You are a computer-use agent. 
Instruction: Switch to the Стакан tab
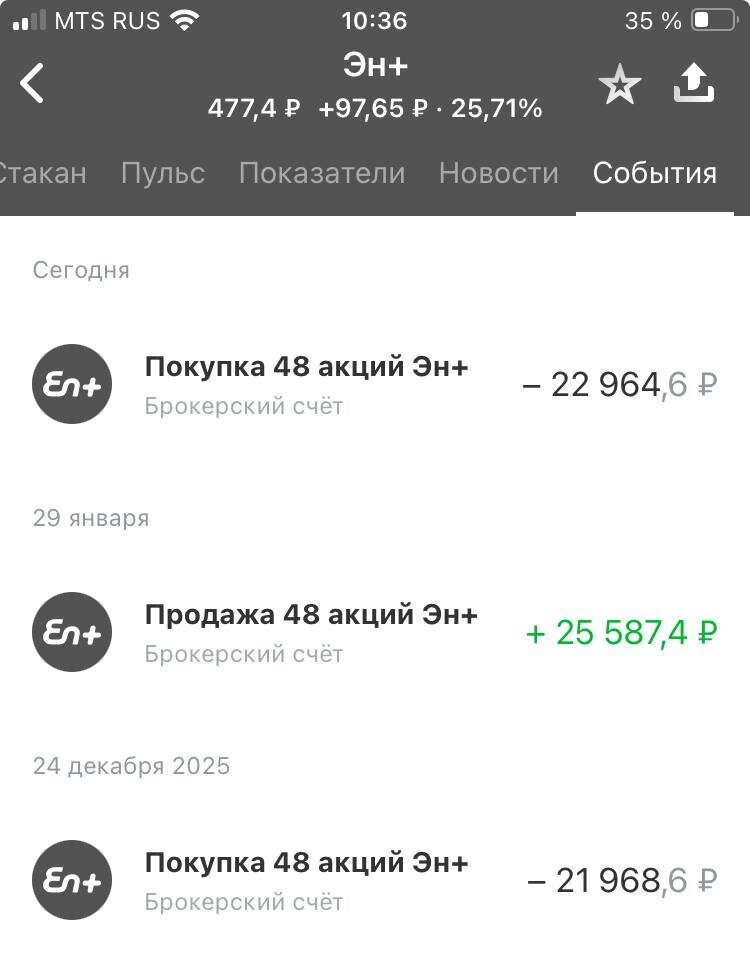click(42, 173)
